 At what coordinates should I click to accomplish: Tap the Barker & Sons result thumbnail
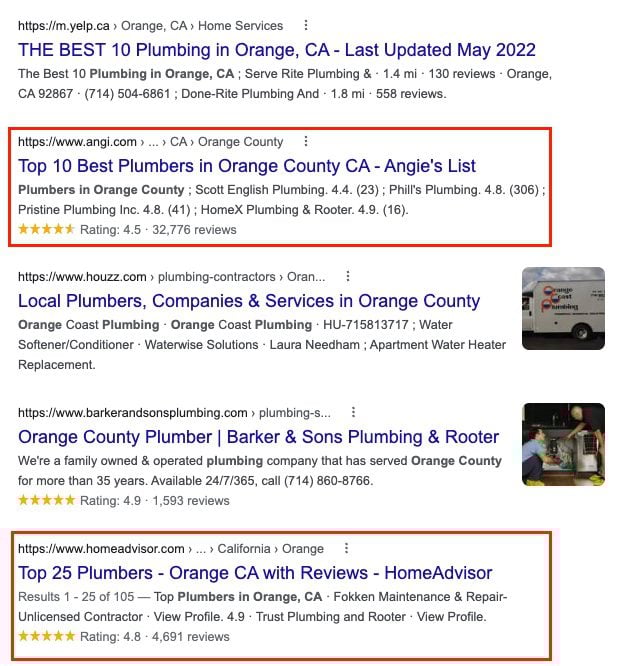[563, 443]
